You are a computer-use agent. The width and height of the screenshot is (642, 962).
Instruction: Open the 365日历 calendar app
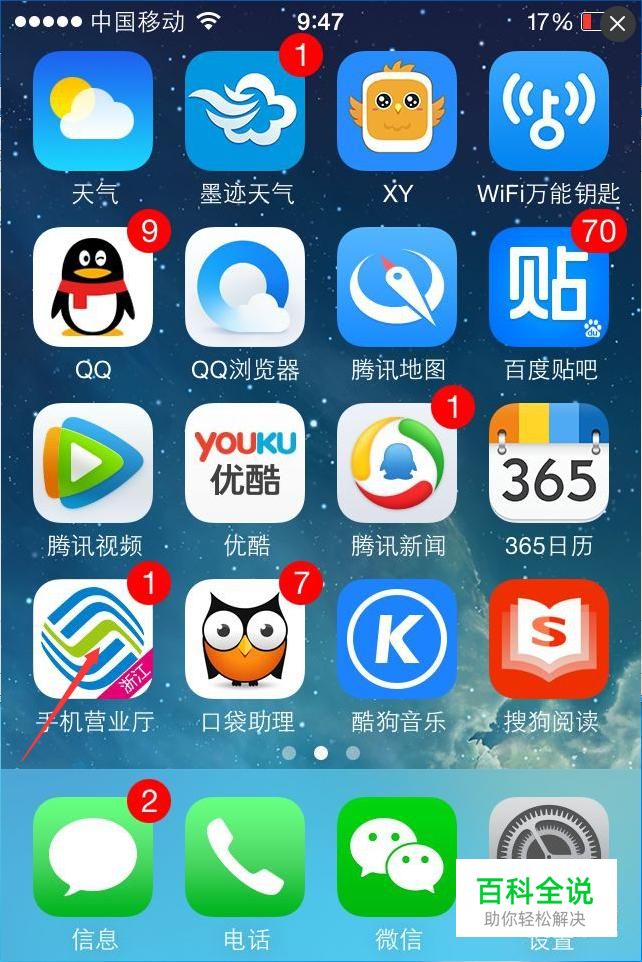tap(549, 463)
